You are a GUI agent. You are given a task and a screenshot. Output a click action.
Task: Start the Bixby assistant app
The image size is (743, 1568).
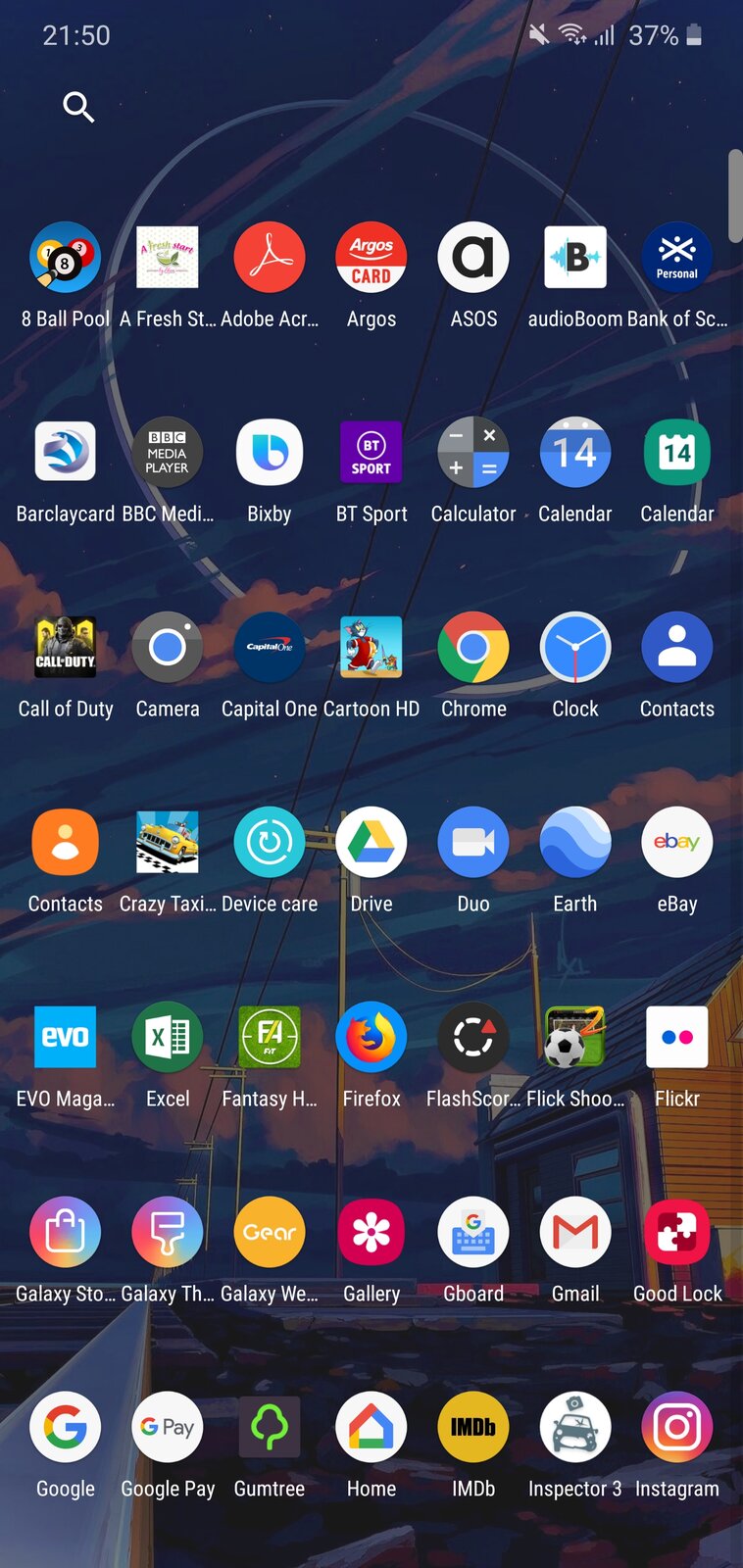click(270, 453)
